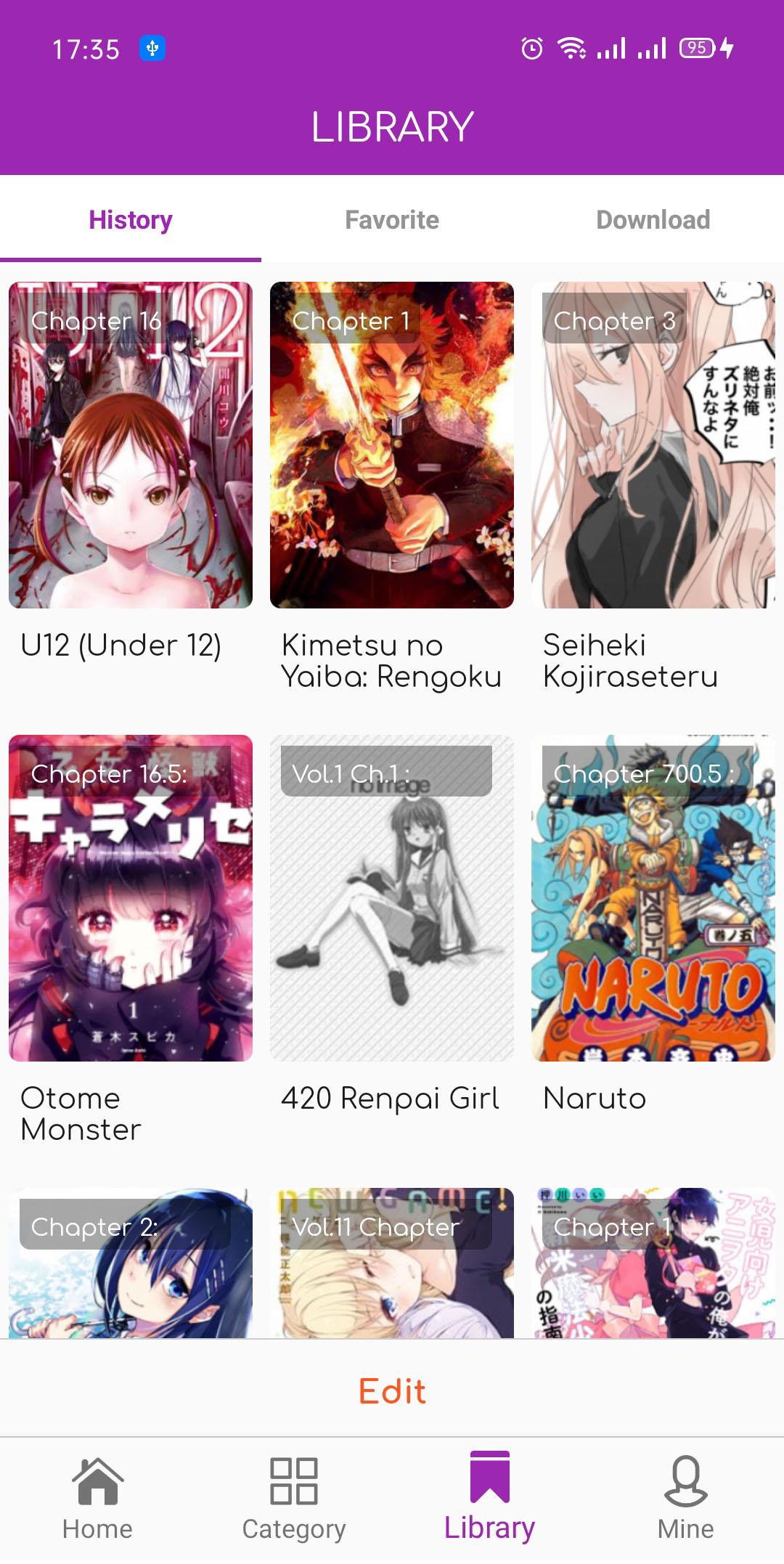This screenshot has height=1564, width=784.
Task: Switch to the Favorite tab
Action: (x=391, y=219)
